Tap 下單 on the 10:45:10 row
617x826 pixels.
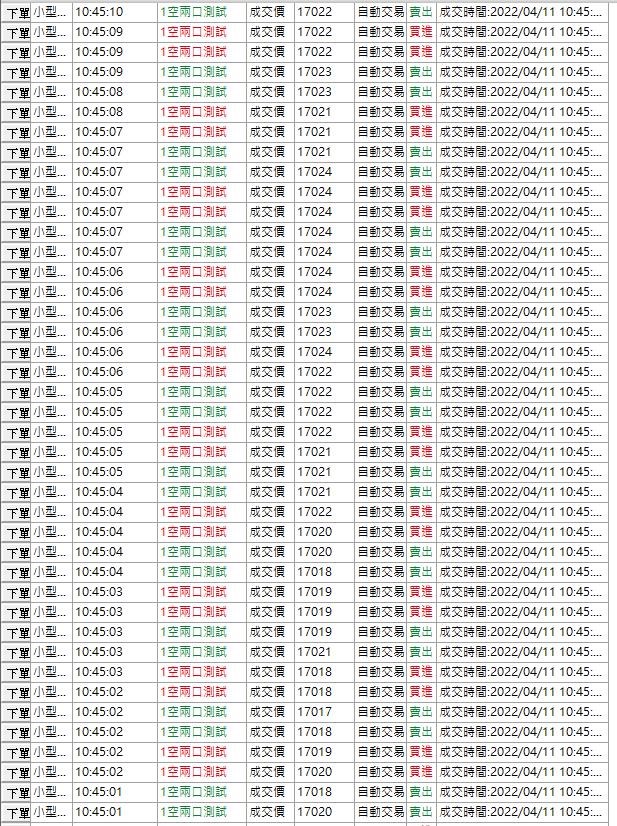(16, 13)
